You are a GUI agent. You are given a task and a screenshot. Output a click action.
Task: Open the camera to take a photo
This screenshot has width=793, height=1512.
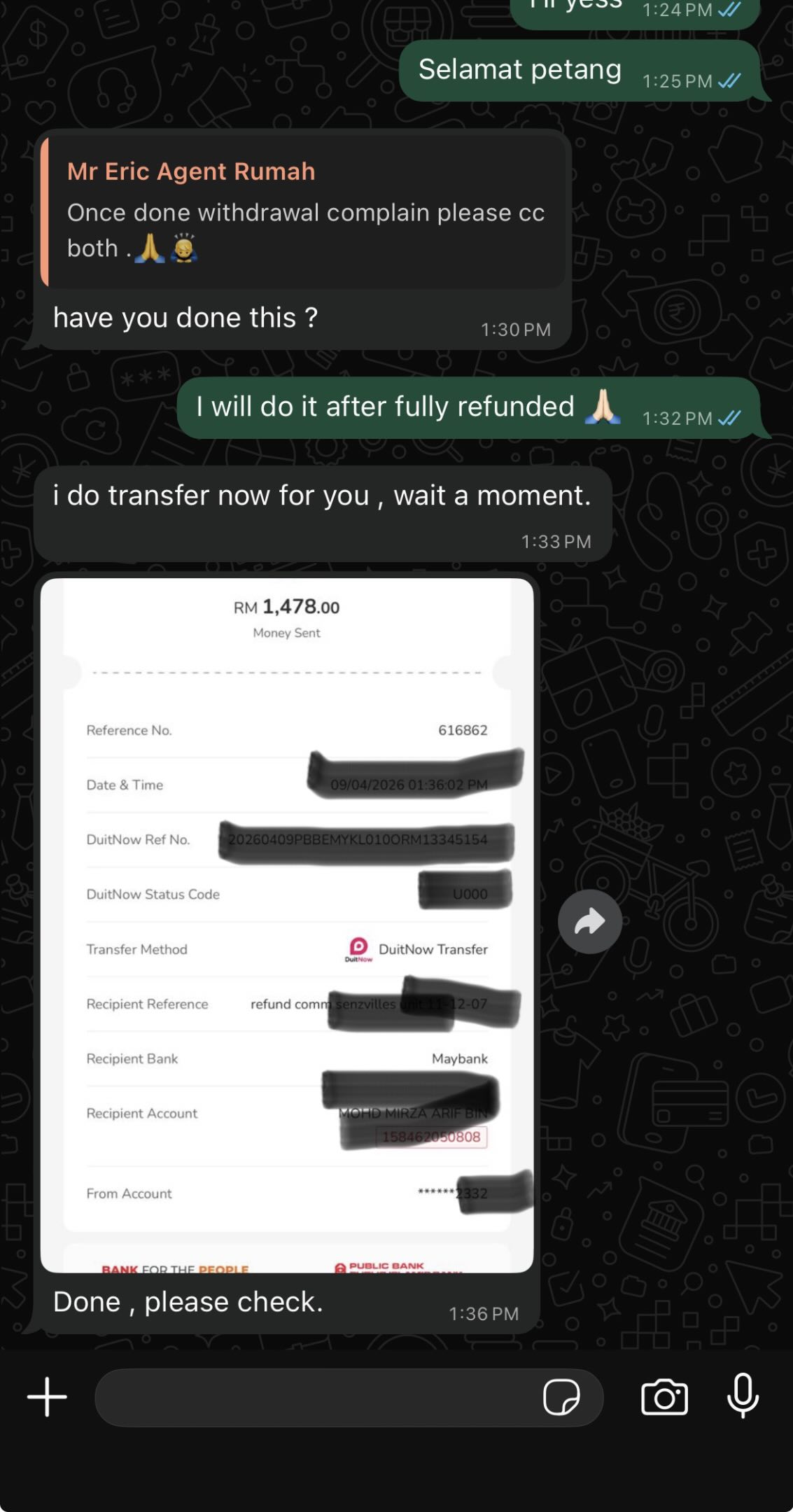tap(664, 1398)
